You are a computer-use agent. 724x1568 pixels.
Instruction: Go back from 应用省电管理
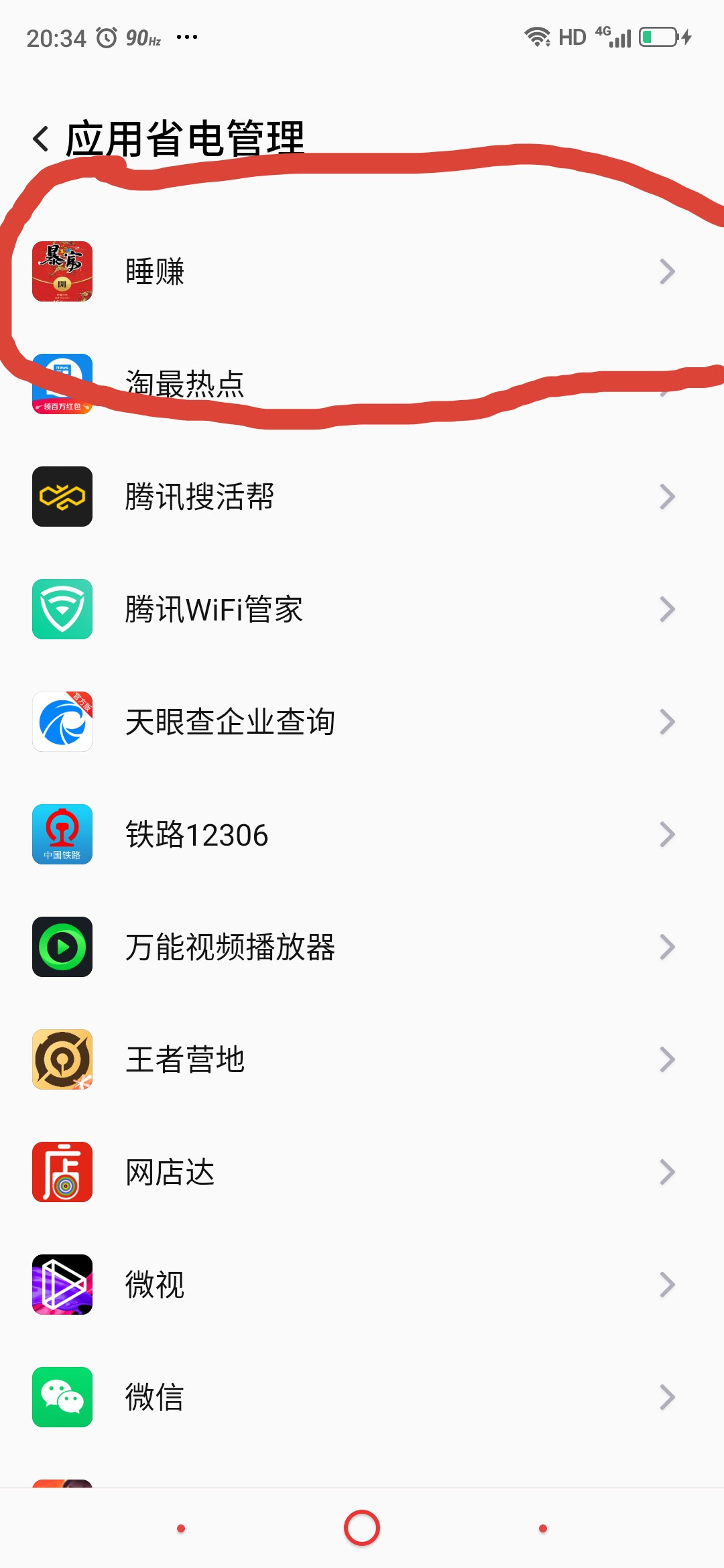coord(42,139)
